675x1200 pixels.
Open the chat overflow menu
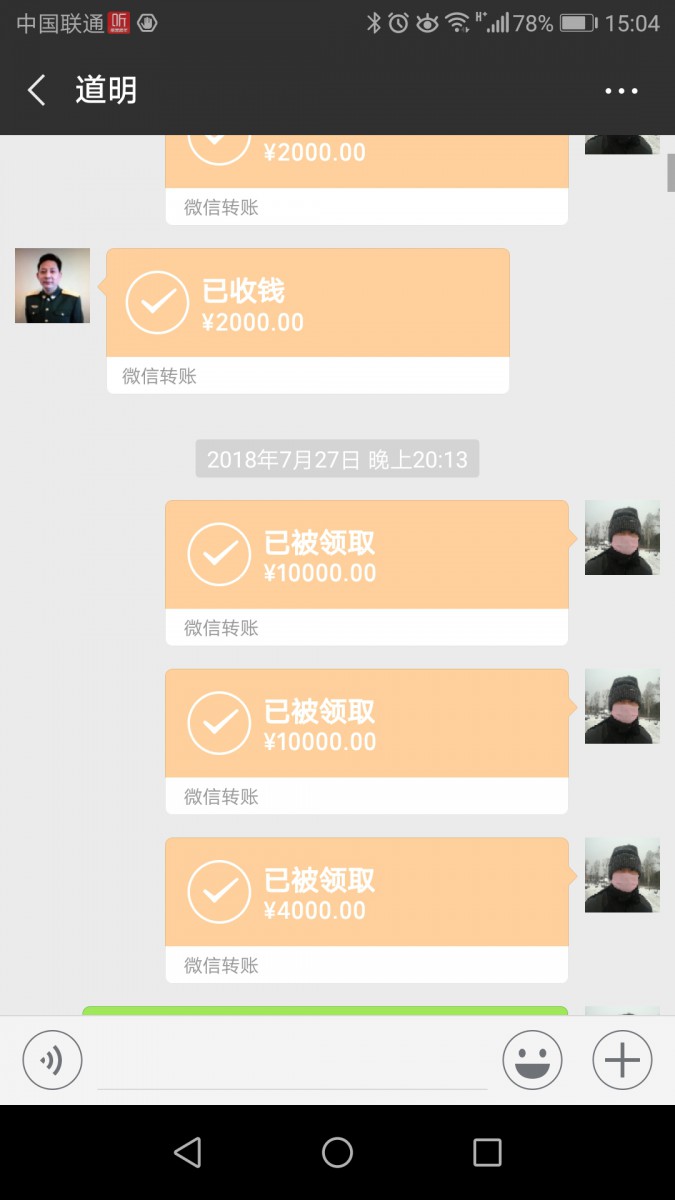tap(621, 91)
